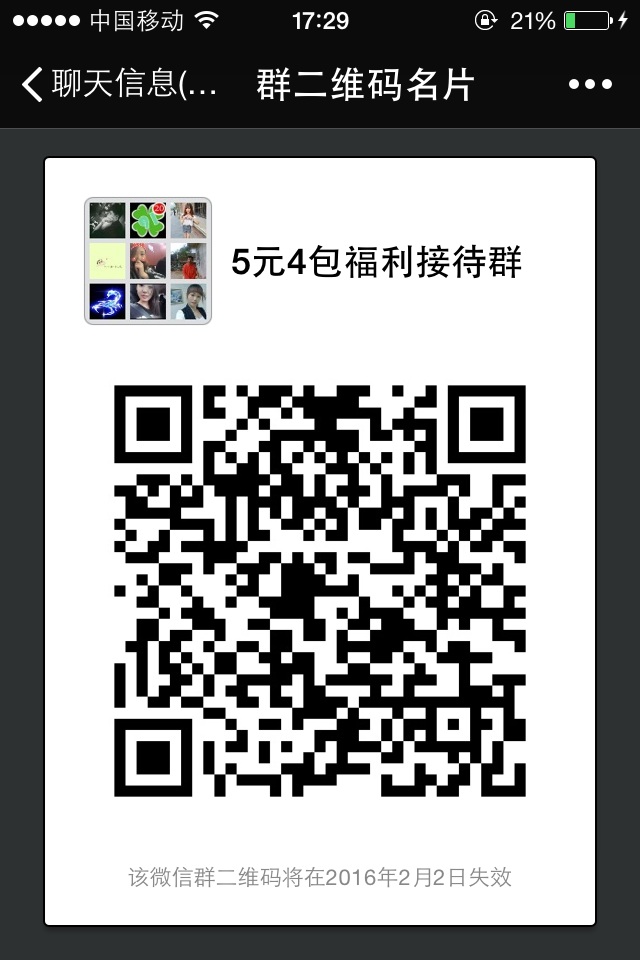This screenshot has width=640, height=960.
Task: Go back to 聊天信息 screen
Action: click(118, 84)
